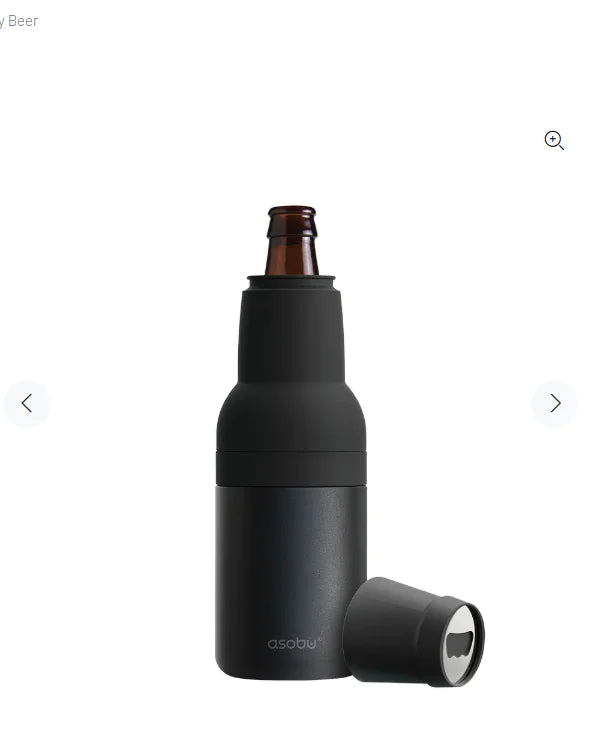Image resolution: width=611 pixels, height=732 pixels.
Task: Show the previous product image
Action: 27,404
